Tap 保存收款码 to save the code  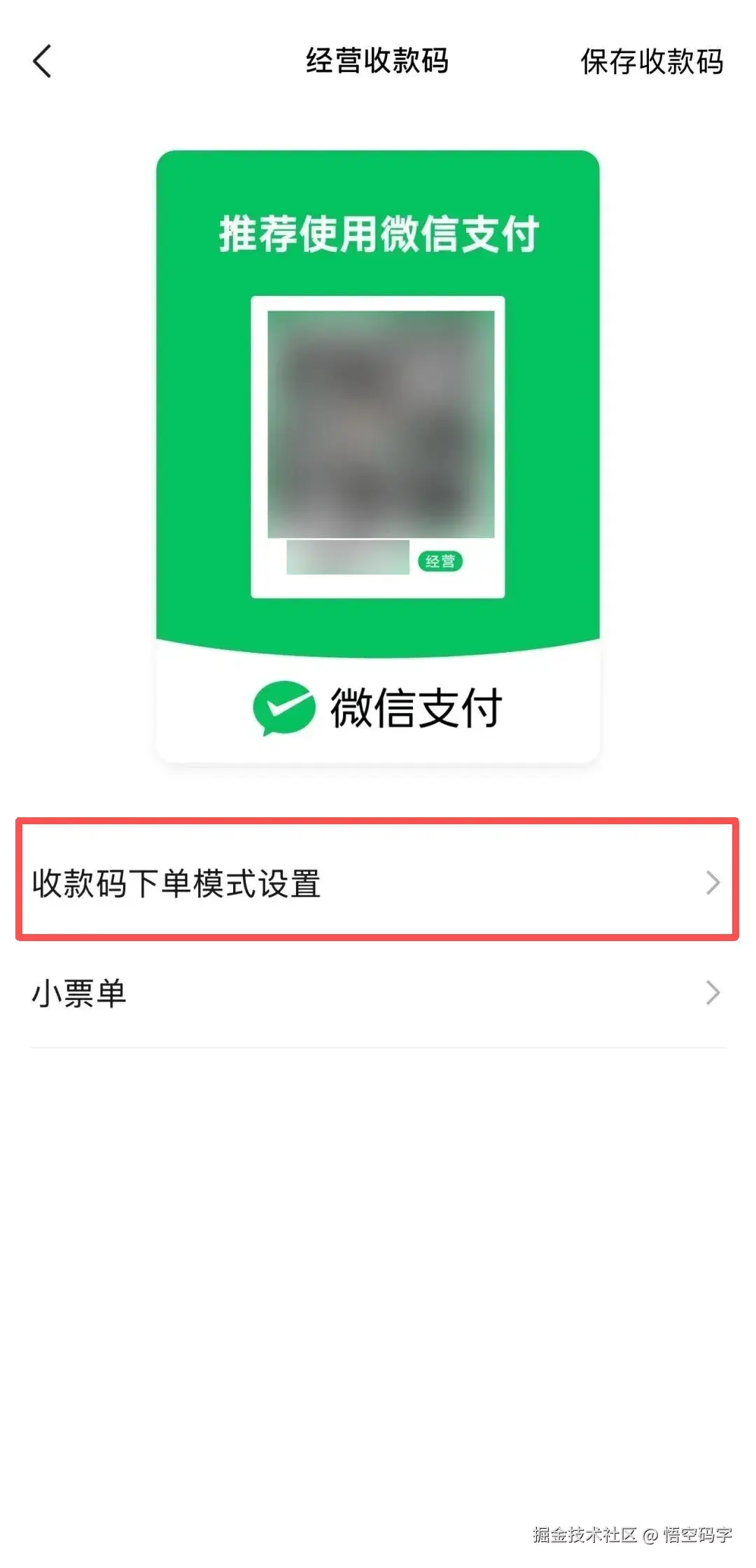[x=652, y=62]
